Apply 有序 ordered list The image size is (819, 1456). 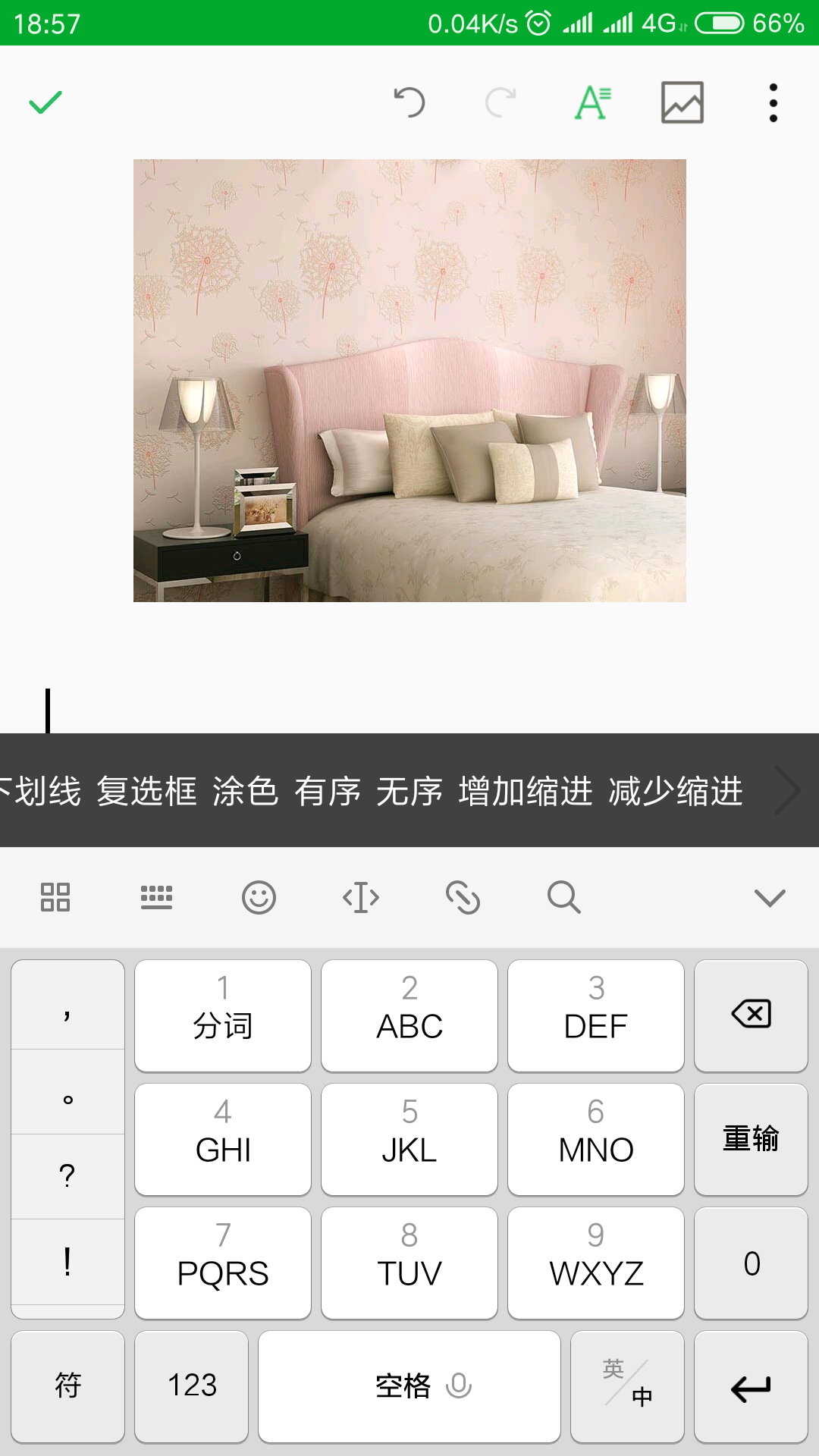point(328,791)
